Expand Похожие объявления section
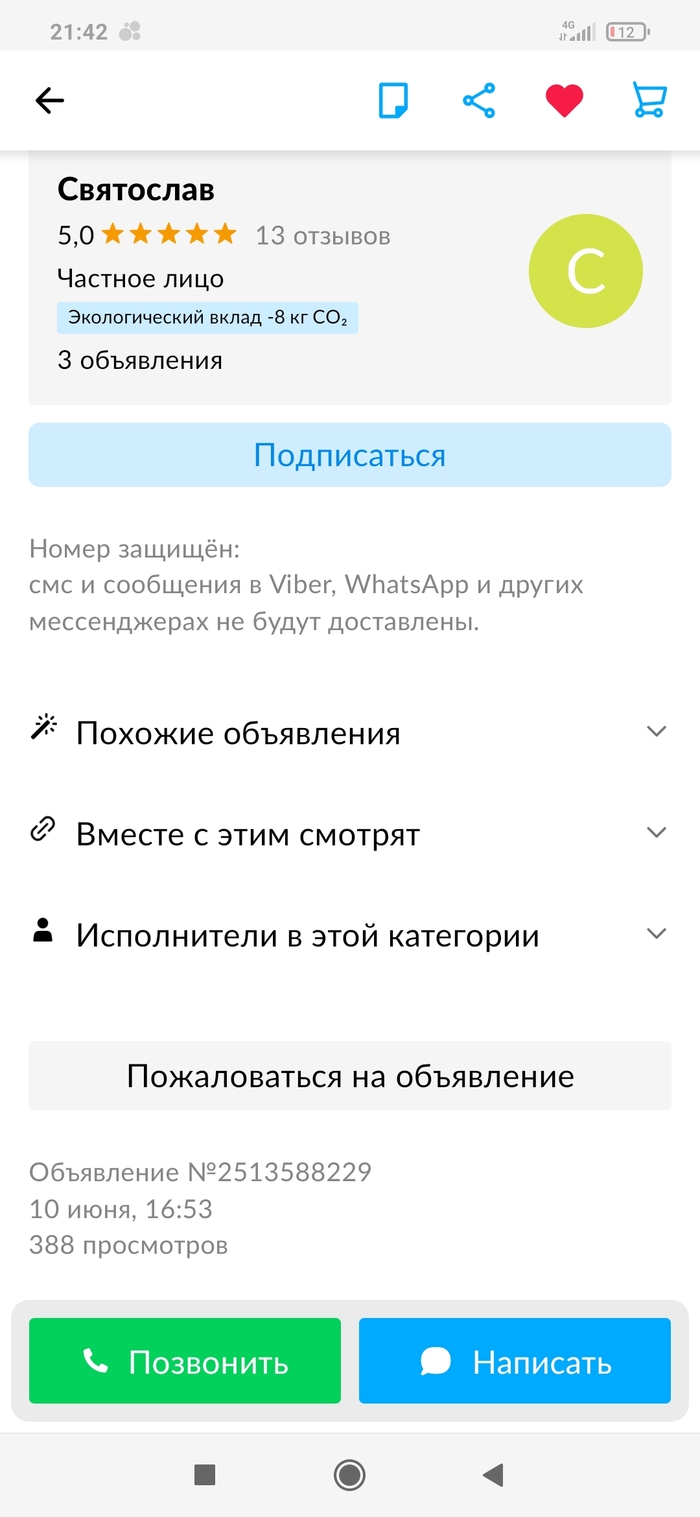Viewport: 700px width, 1517px height. click(349, 732)
